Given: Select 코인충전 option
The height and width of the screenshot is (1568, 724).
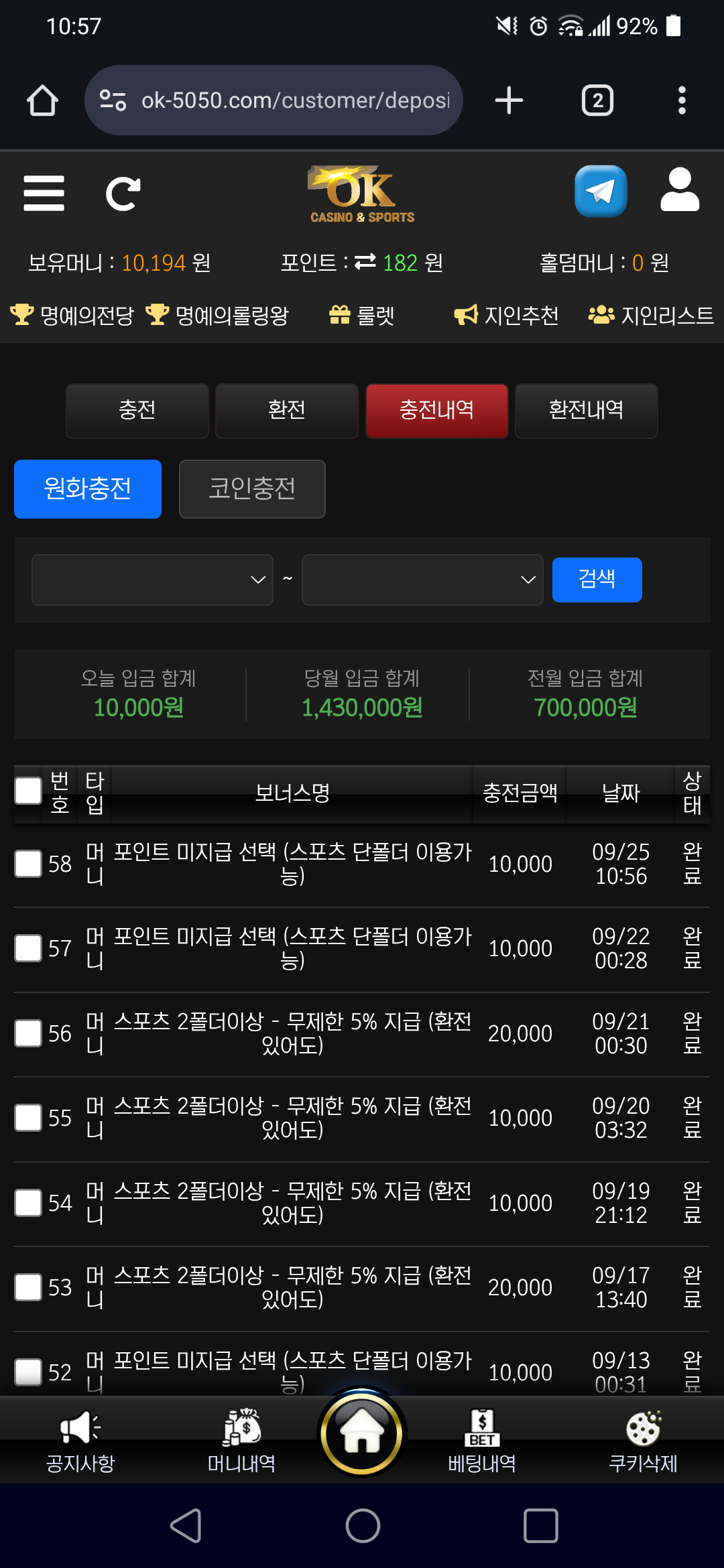Looking at the screenshot, I should coord(252,488).
